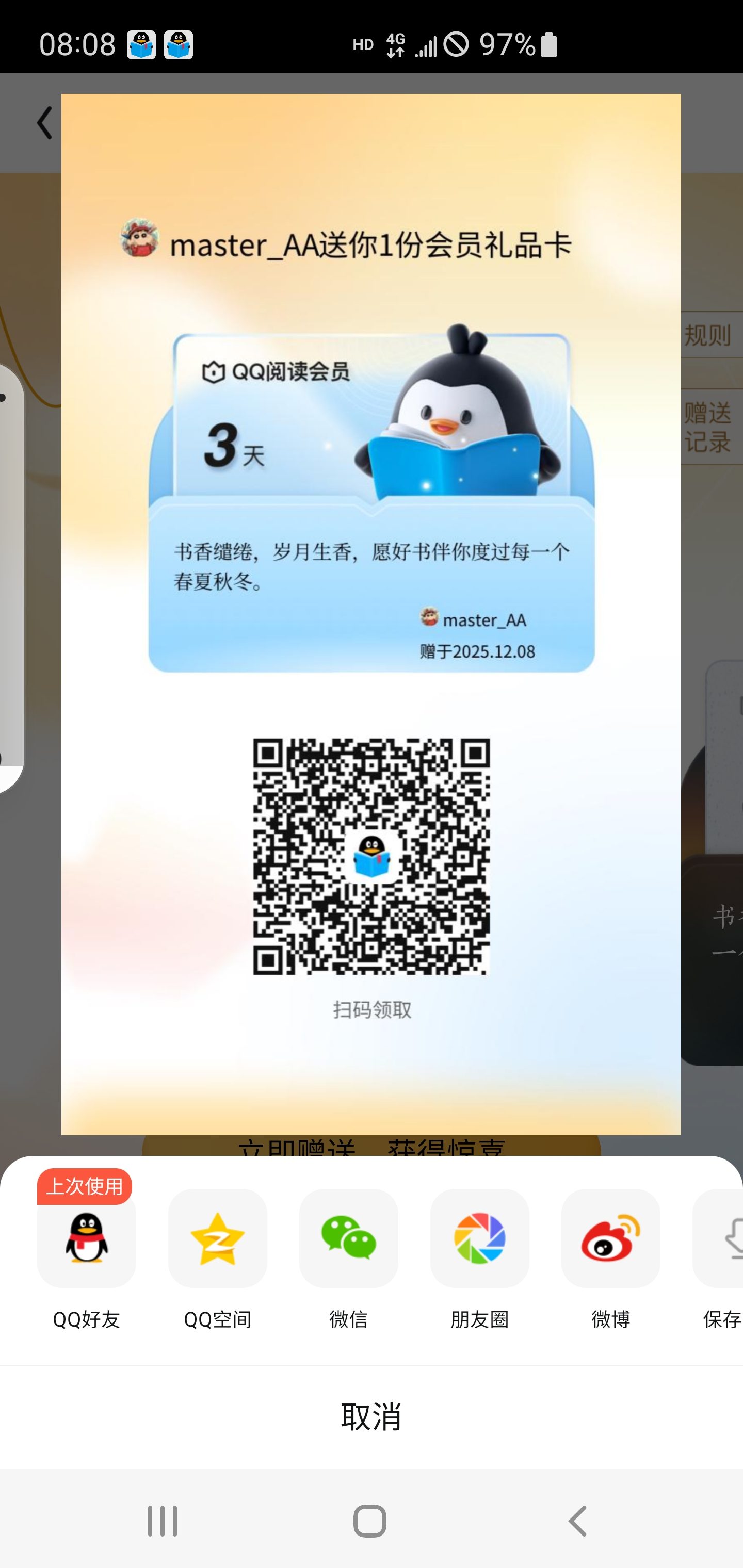
Task: Open the recent apps view
Action: [x=163, y=1521]
